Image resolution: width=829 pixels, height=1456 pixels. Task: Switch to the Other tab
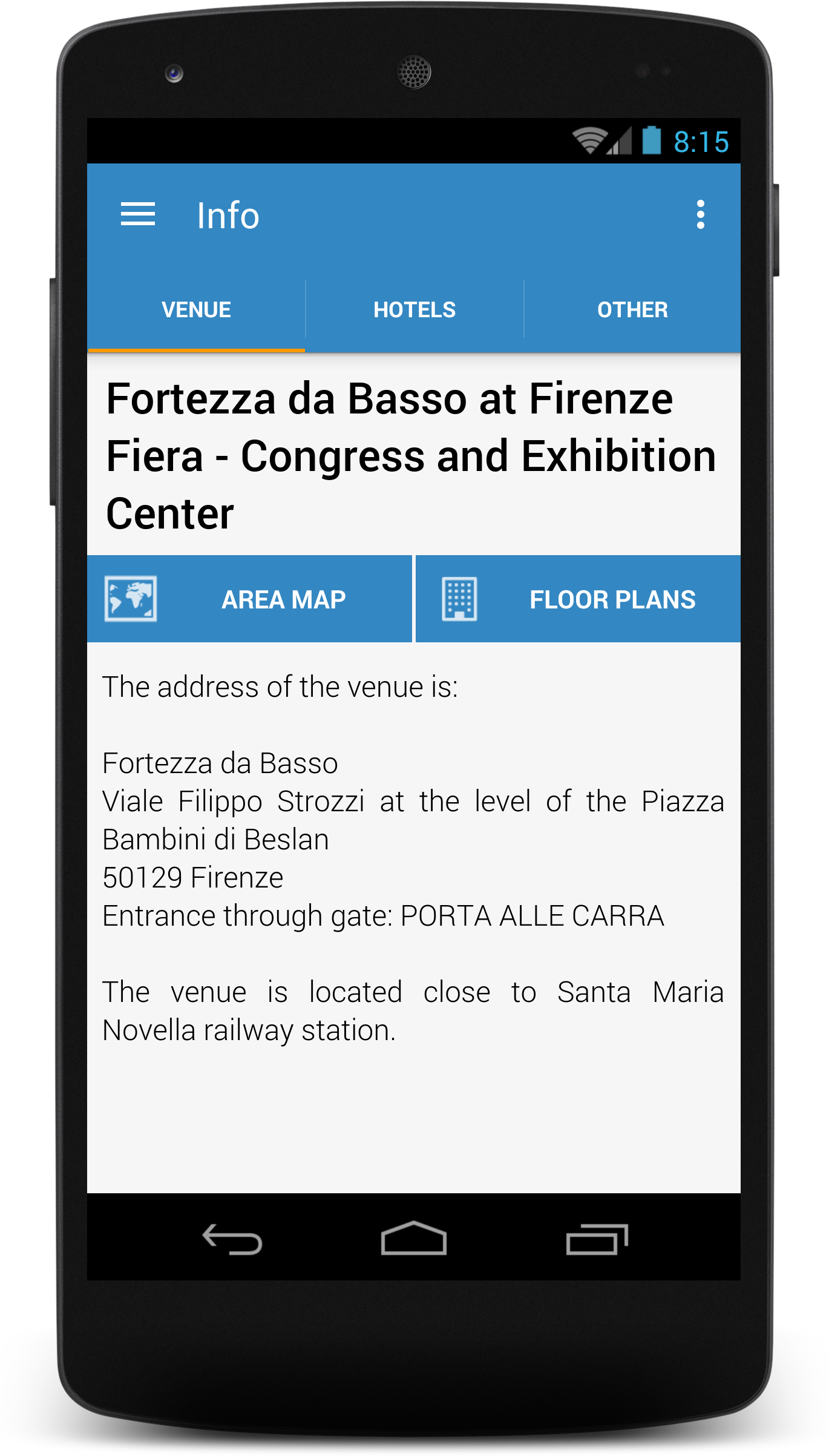tap(632, 310)
